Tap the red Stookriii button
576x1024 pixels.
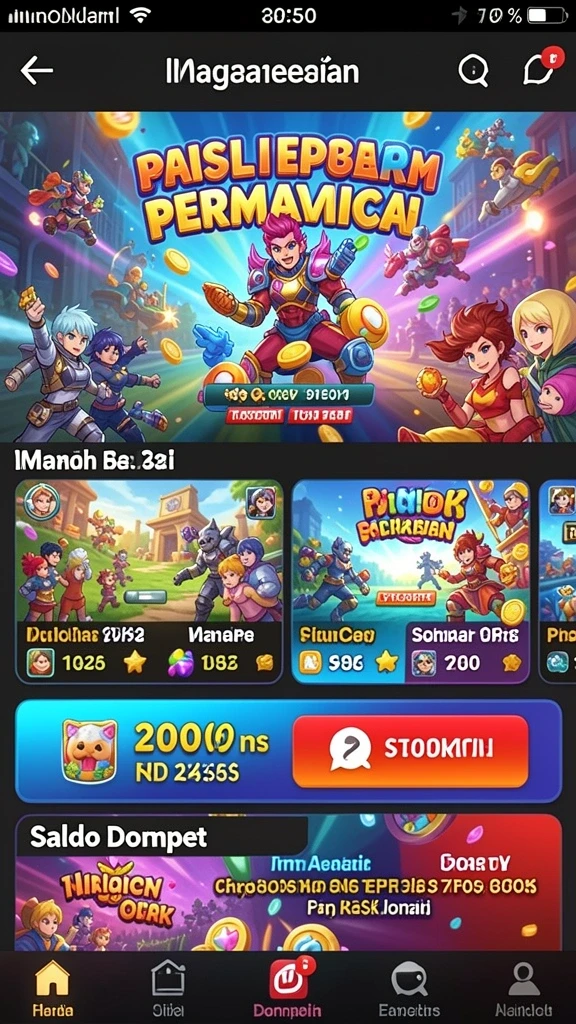[410, 750]
